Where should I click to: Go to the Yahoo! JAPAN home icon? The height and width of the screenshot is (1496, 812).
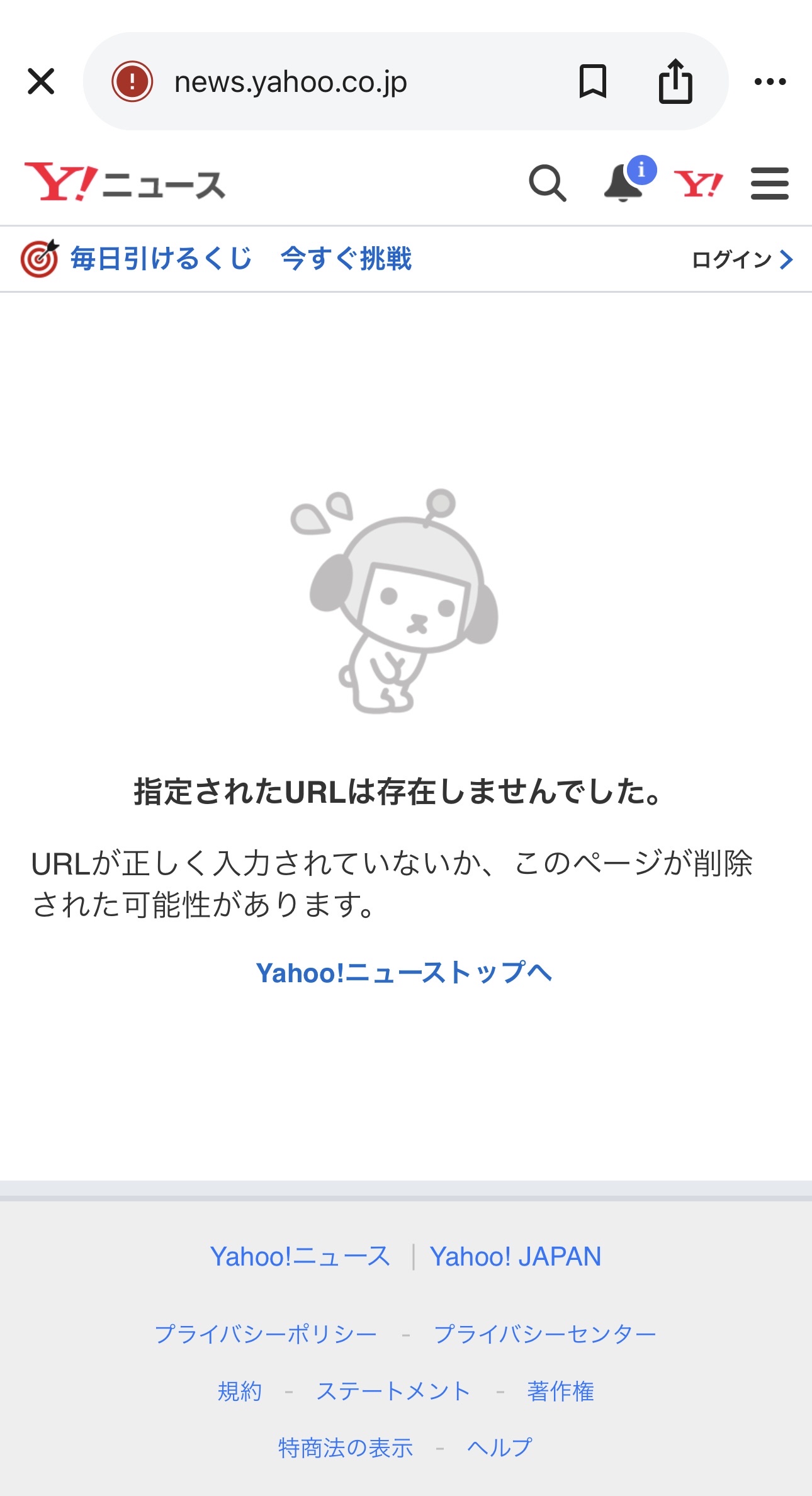coord(699,184)
